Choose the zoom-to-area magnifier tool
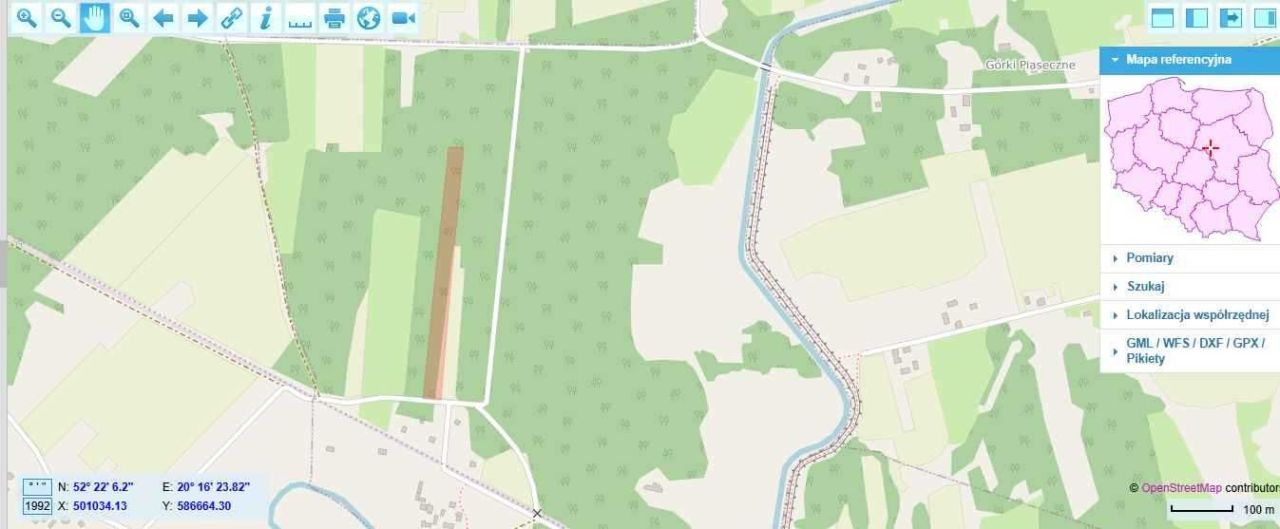The image size is (1280, 529). pyautogui.click(x=129, y=17)
